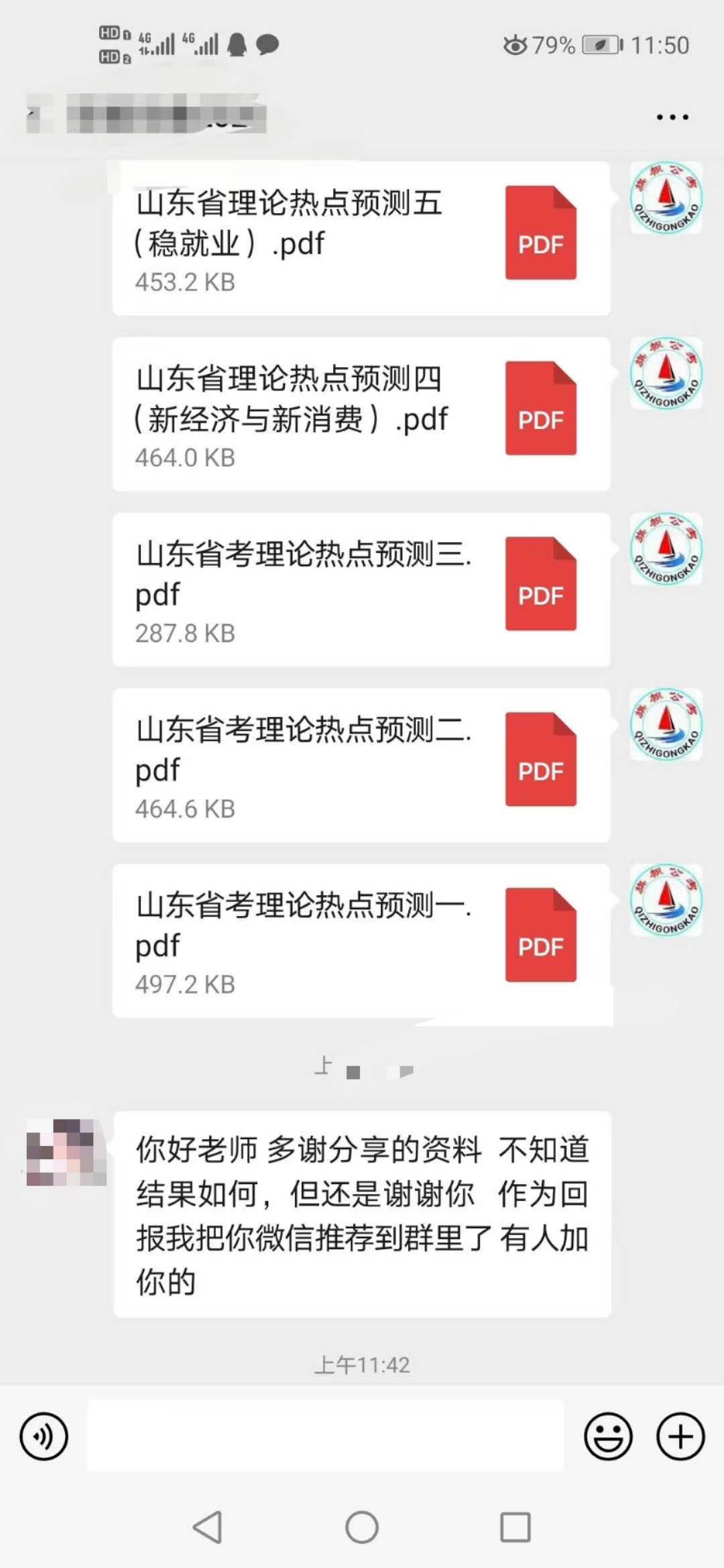Screen dimensions: 724x1568
Task: Open 山东省理论热点预测四 PDF file
Action: [361, 415]
